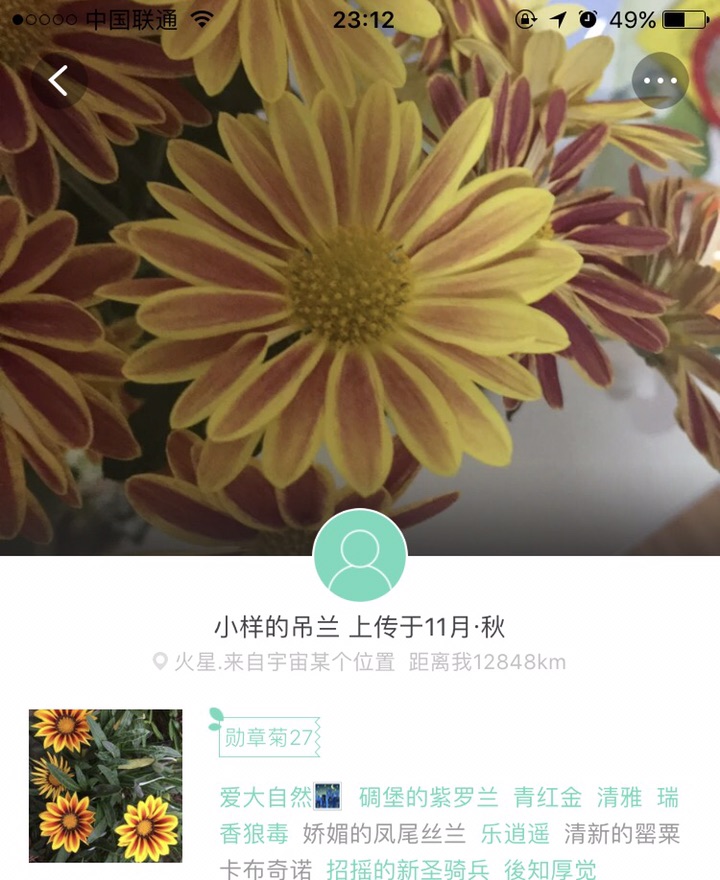View user 後知厚觉
Viewport: 720px width, 880px height.
pyautogui.click(x=550, y=869)
